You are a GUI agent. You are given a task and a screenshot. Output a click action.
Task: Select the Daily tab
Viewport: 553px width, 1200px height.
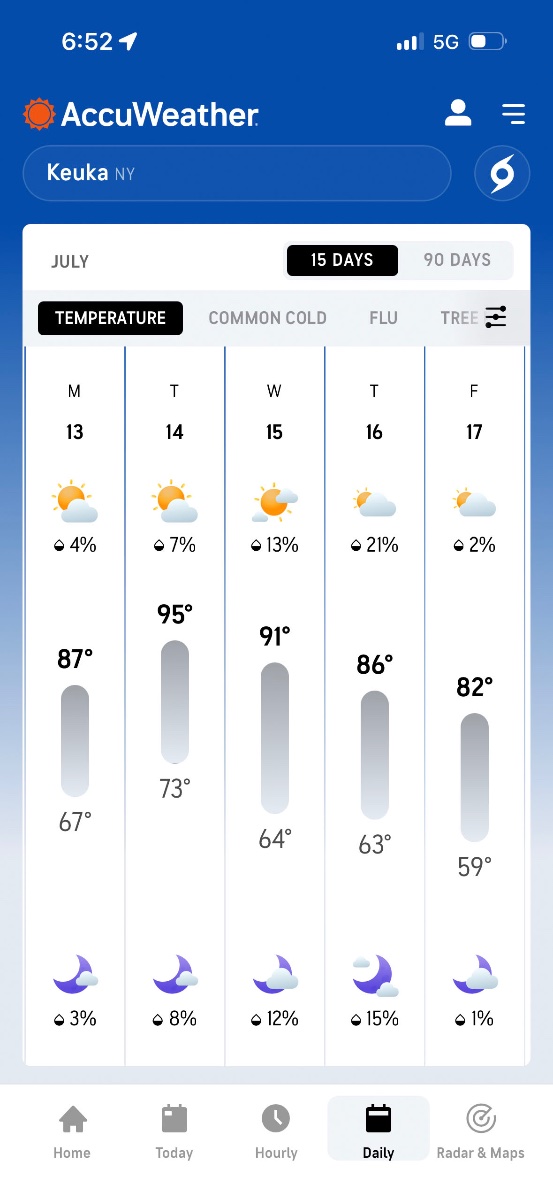click(378, 1131)
